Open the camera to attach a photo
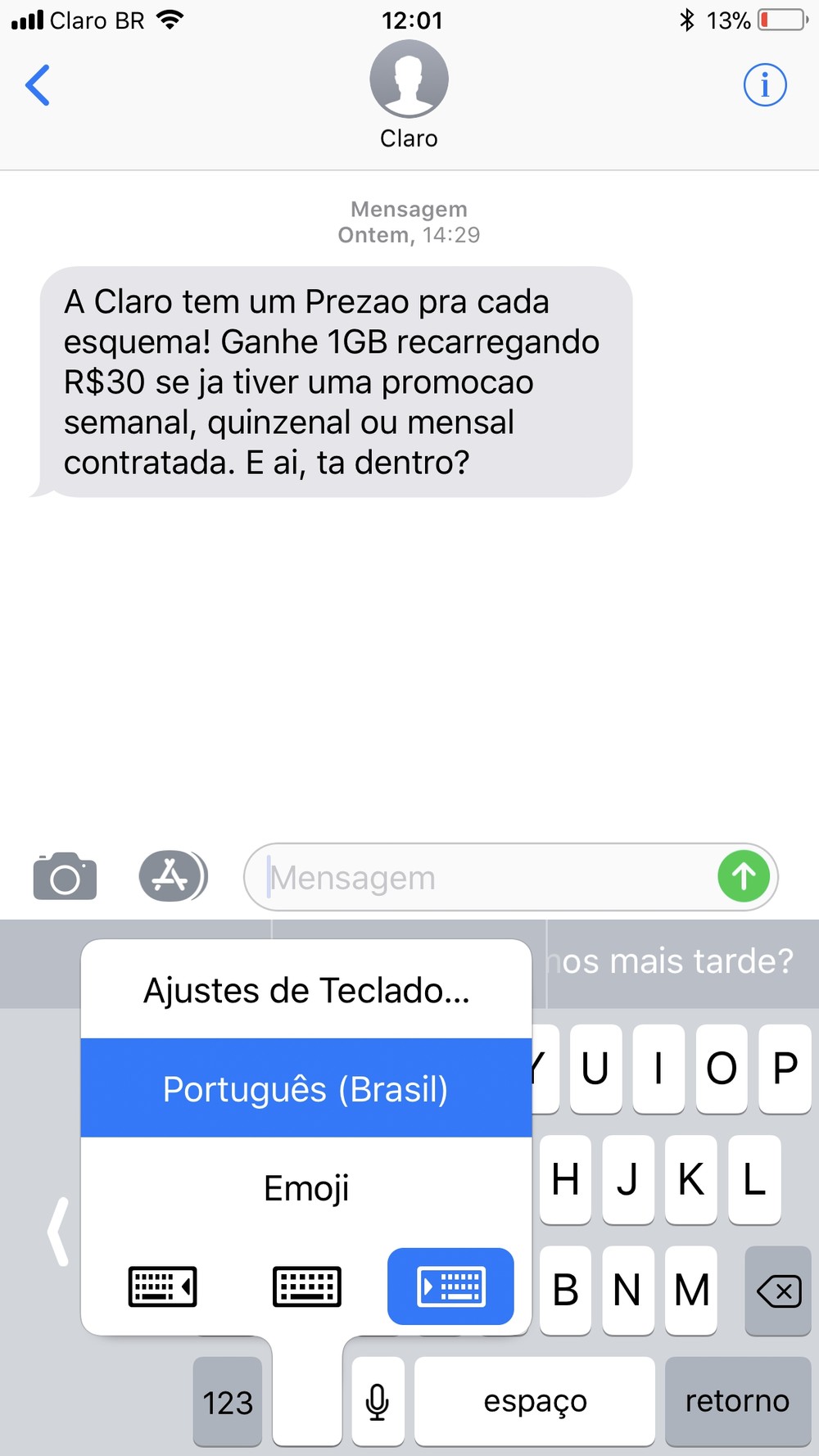 tap(65, 877)
